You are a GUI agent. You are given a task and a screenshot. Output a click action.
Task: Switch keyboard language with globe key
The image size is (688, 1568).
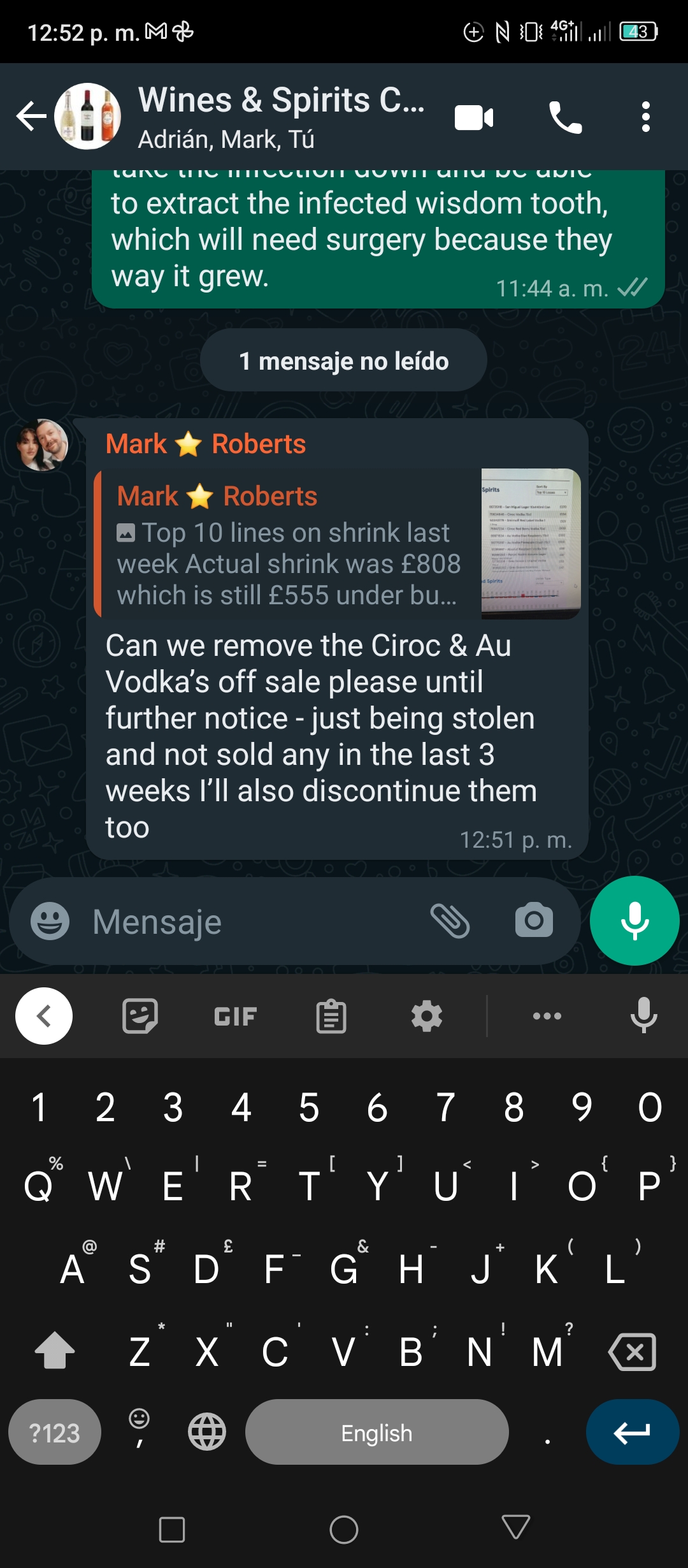(207, 1432)
